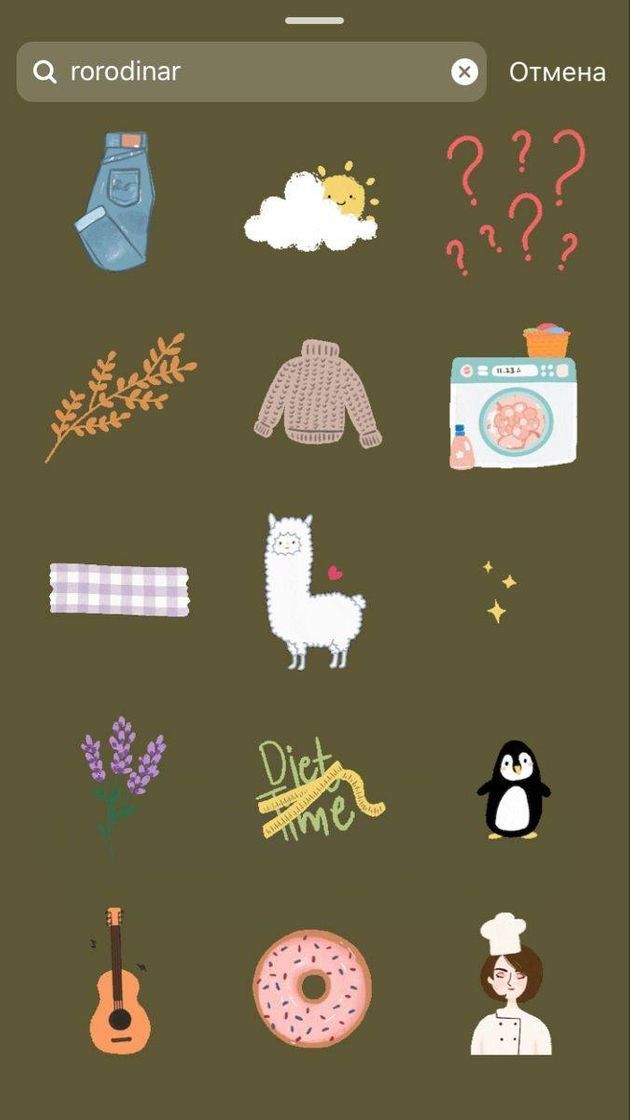This screenshot has height=1120, width=630.
Task: Cancel the search with Отмена
Action: [557, 72]
